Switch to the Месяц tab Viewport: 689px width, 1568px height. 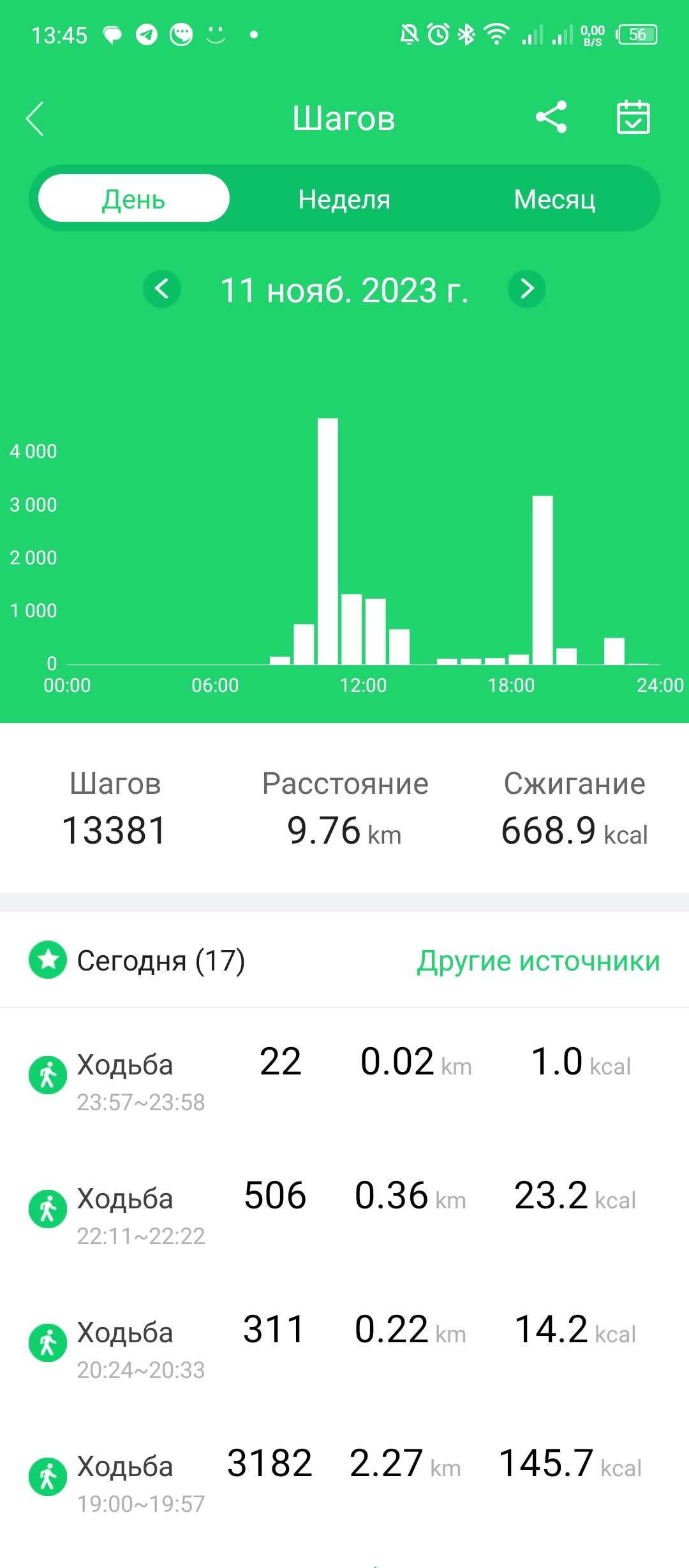[x=554, y=199]
